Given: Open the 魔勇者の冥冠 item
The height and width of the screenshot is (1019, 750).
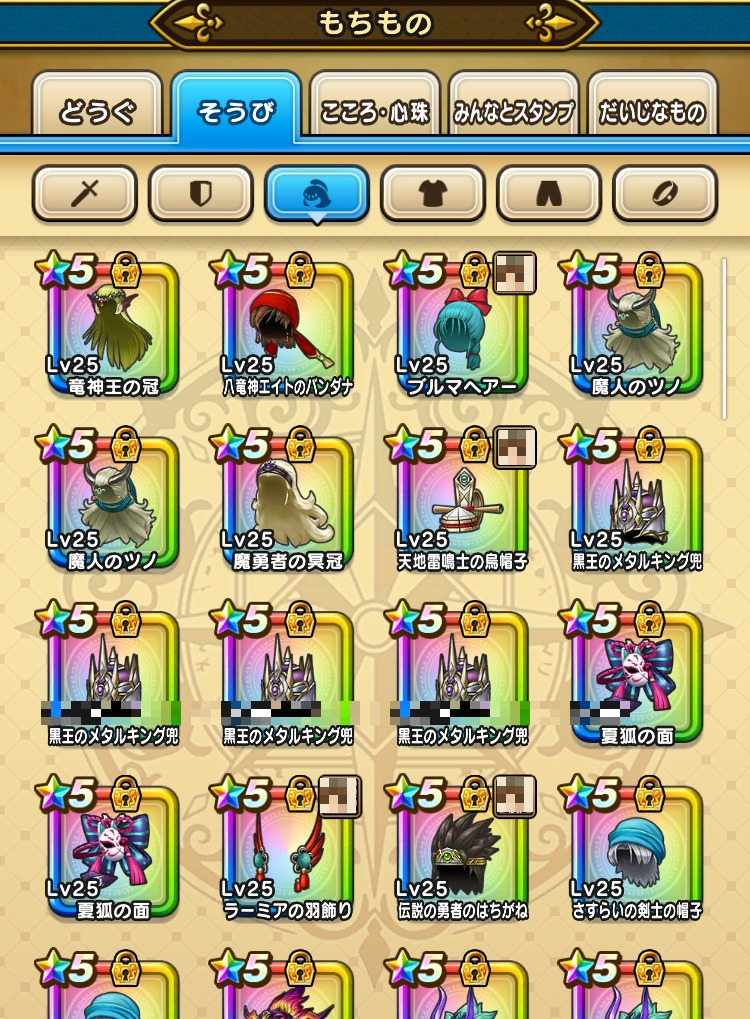Looking at the screenshot, I should (288, 505).
